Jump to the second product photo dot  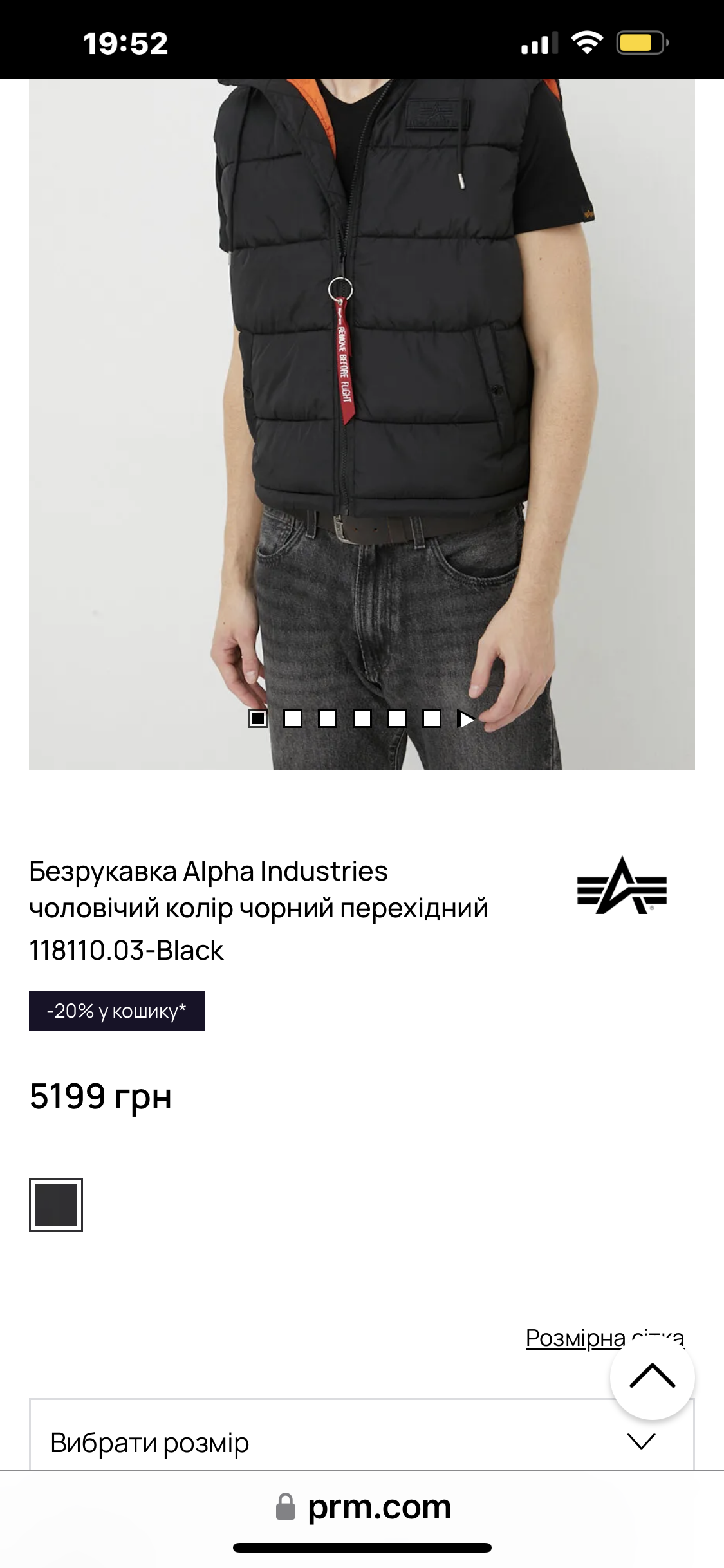tap(293, 718)
